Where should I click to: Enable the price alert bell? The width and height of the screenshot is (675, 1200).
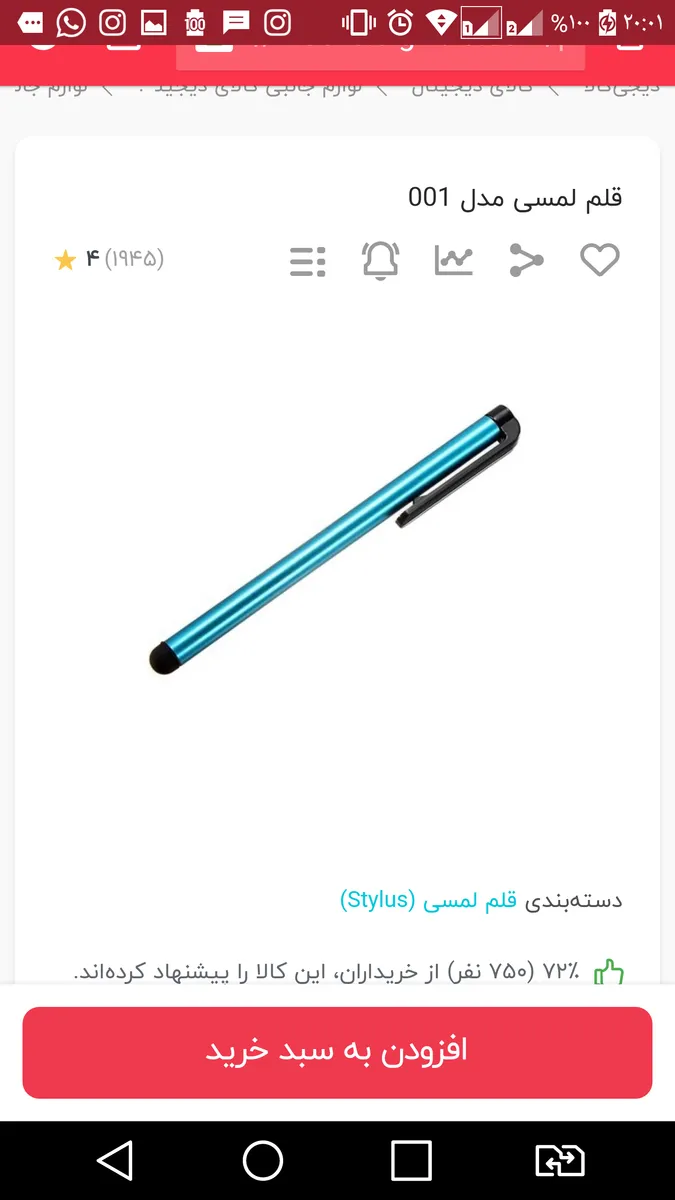(380, 260)
